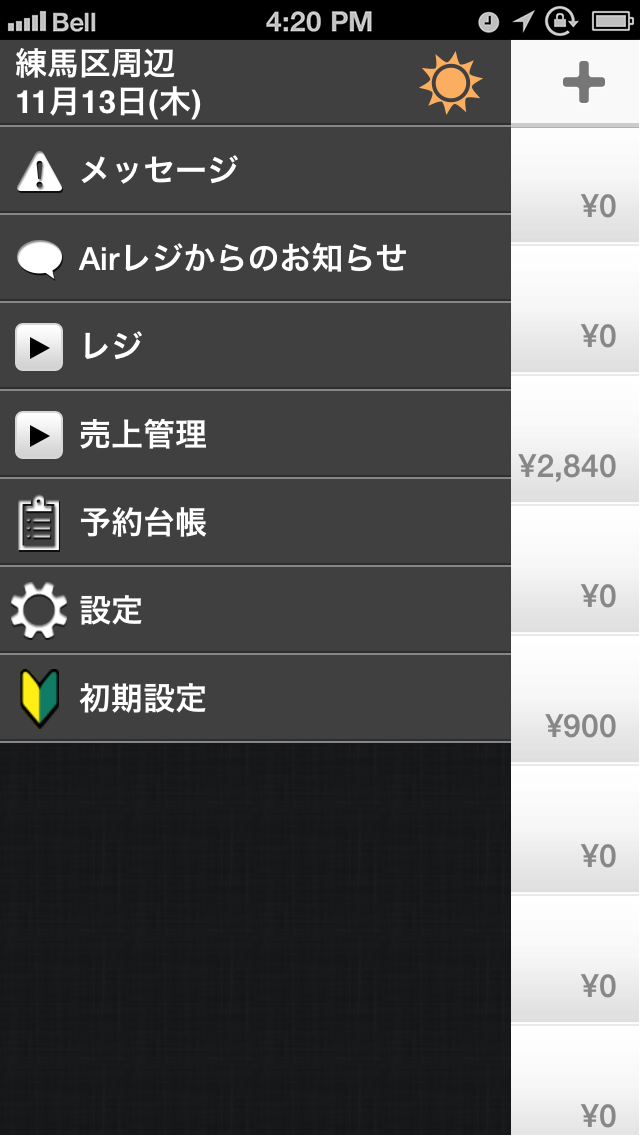Open the 予約台帳 reservation book
This screenshot has width=640, height=1136.
tap(255, 522)
